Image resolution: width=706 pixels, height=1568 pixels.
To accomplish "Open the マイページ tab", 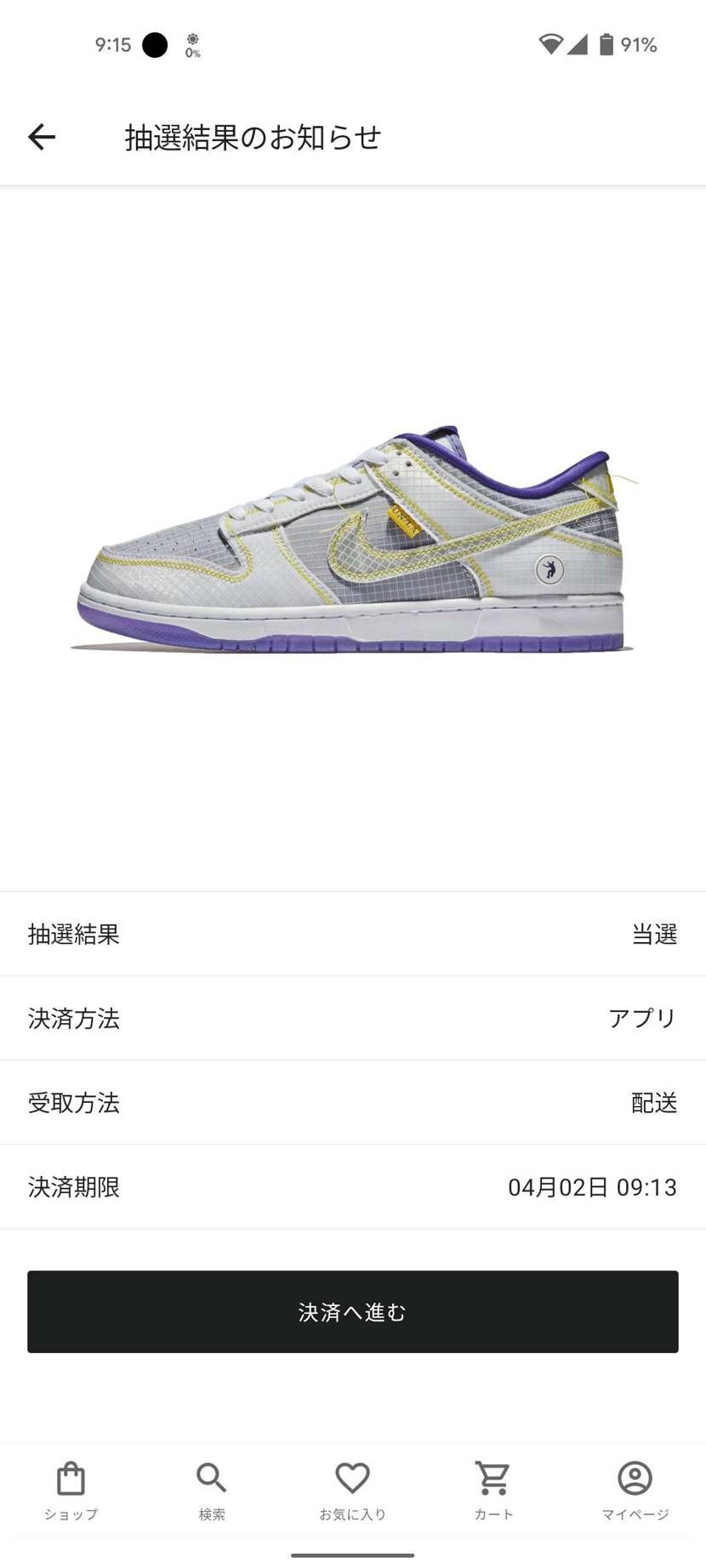I will [635, 1490].
